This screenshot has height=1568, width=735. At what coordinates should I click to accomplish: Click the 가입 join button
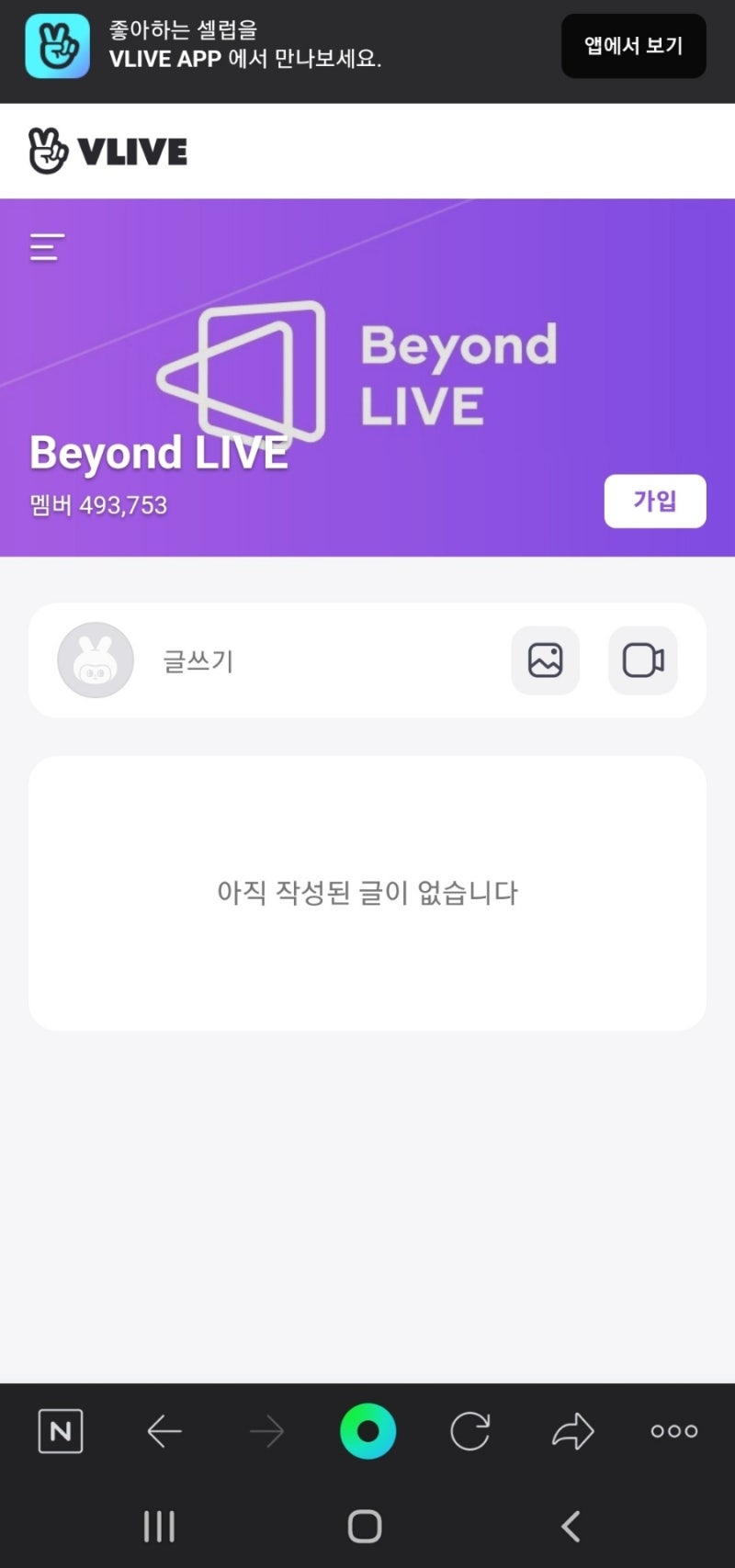tap(655, 501)
